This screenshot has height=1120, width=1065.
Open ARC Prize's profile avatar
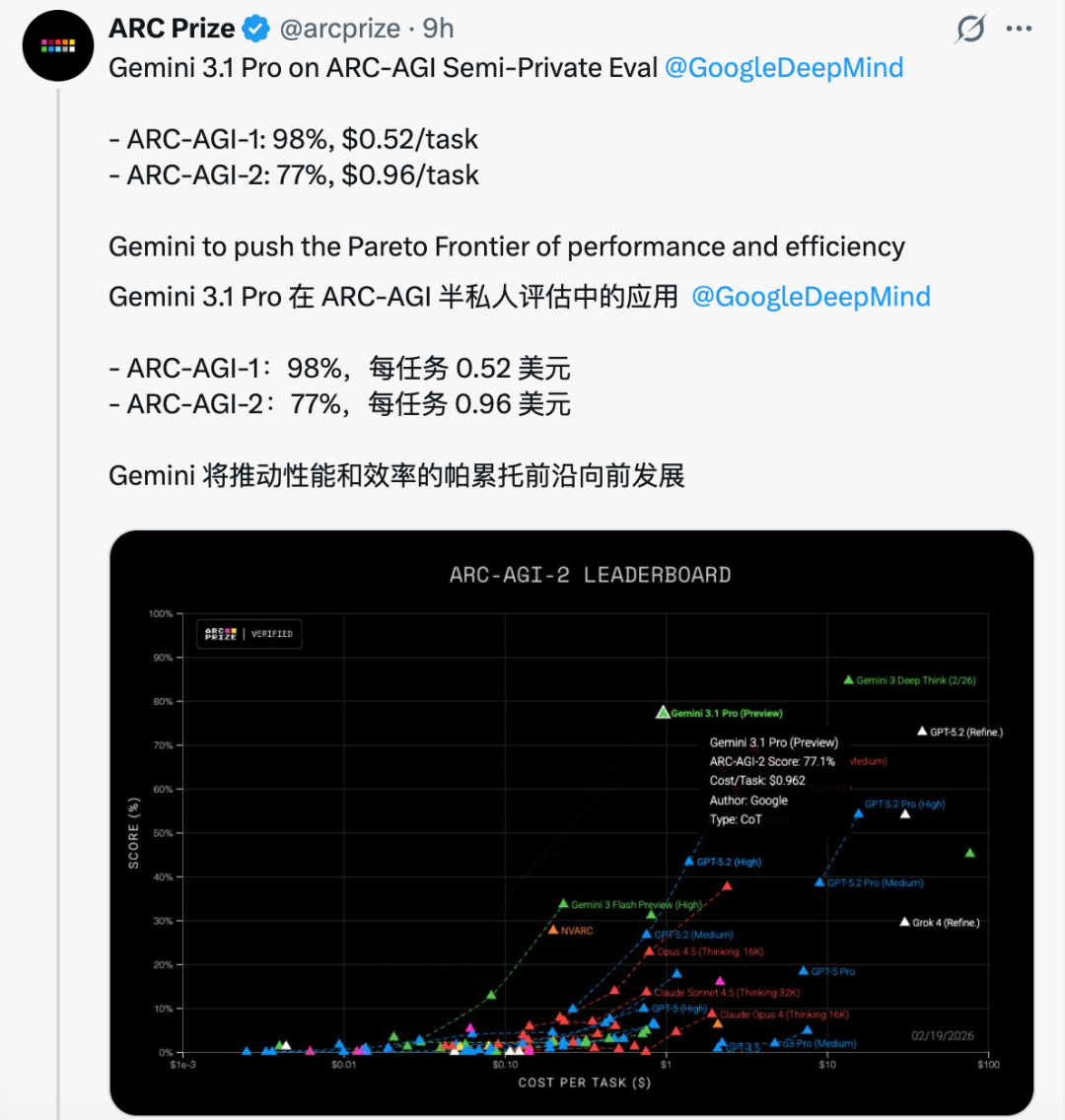[x=58, y=46]
